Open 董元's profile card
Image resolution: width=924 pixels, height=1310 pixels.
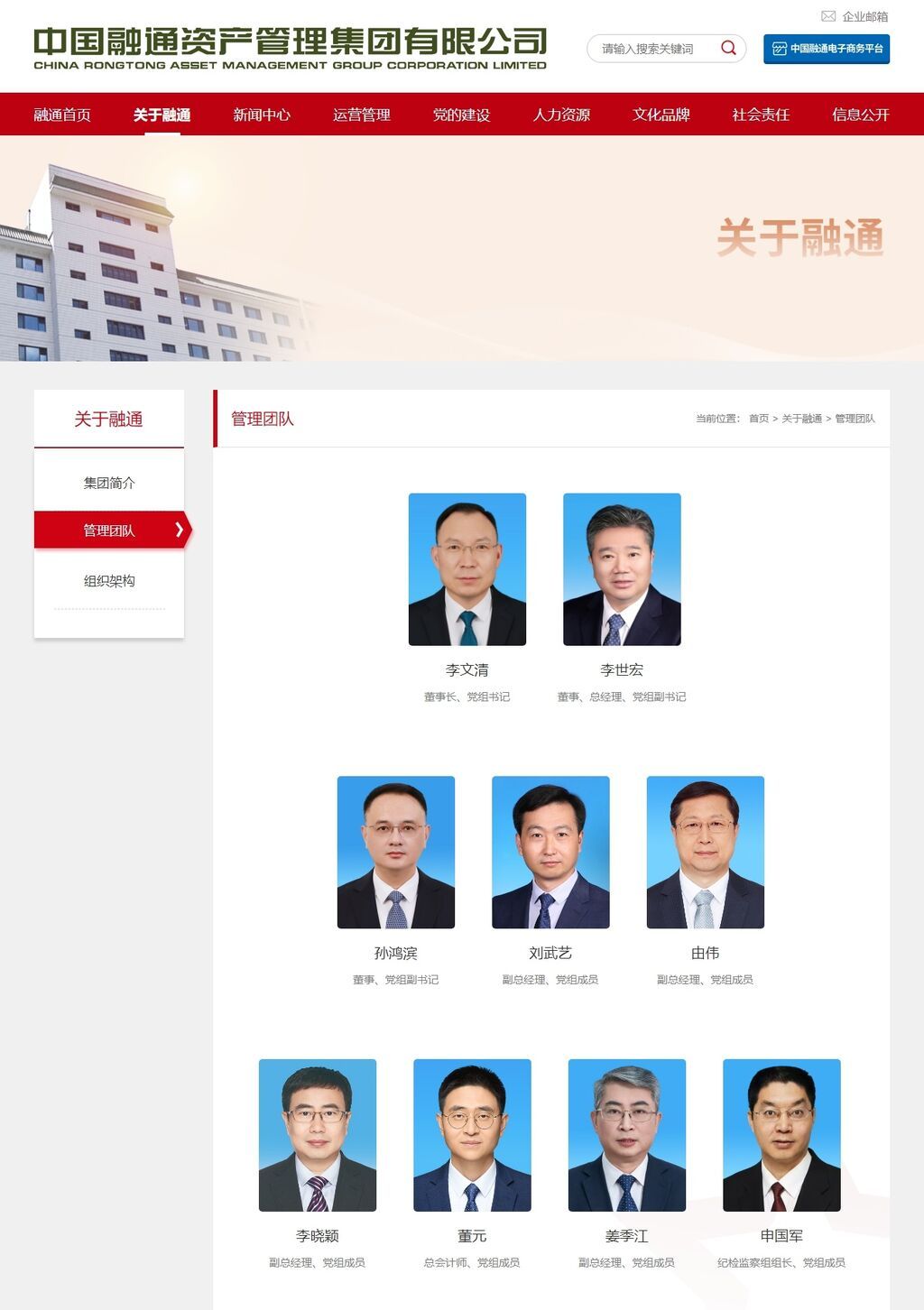click(472, 1135)
